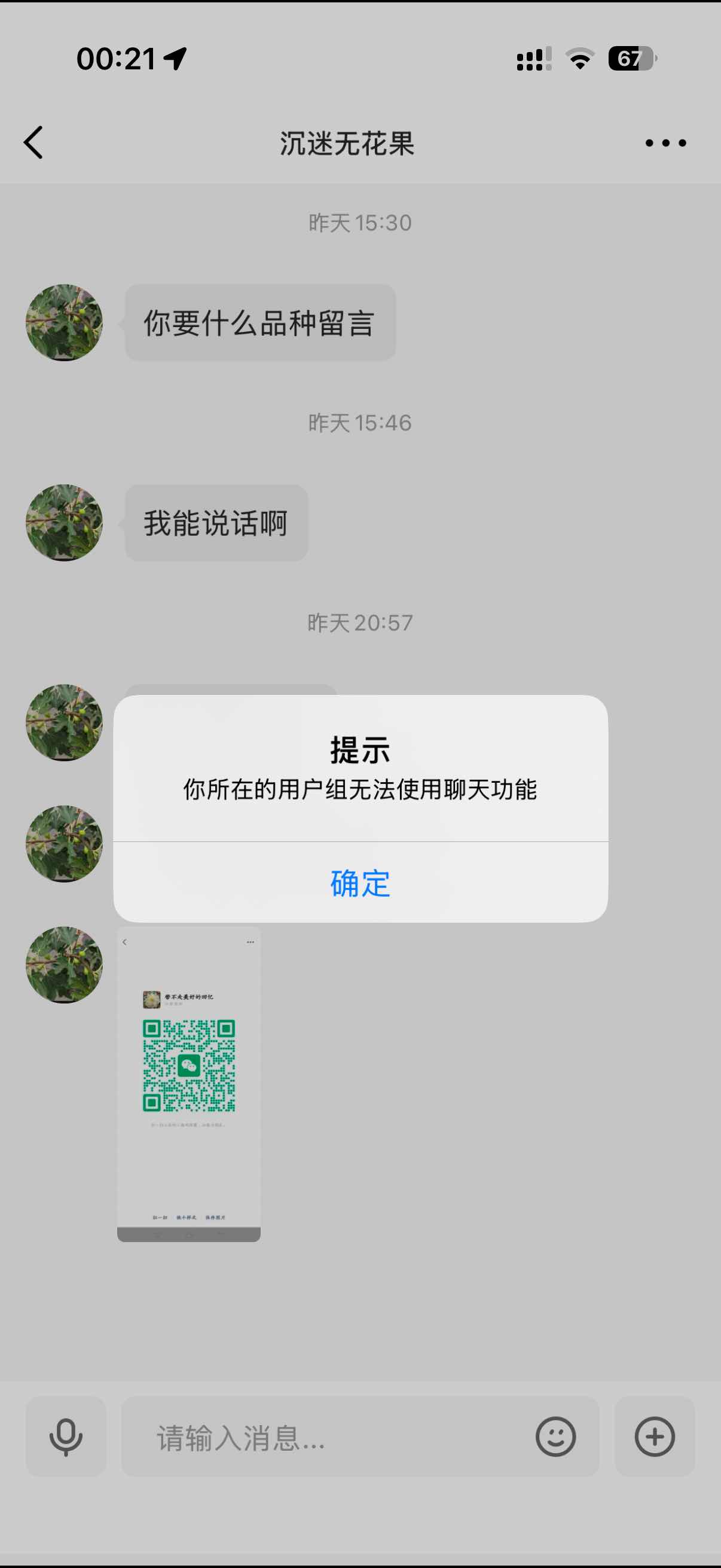The image size is (721, 1568).
Task: Open the emoji picker
Action: pyautogui.click(x=555, y=1437)
